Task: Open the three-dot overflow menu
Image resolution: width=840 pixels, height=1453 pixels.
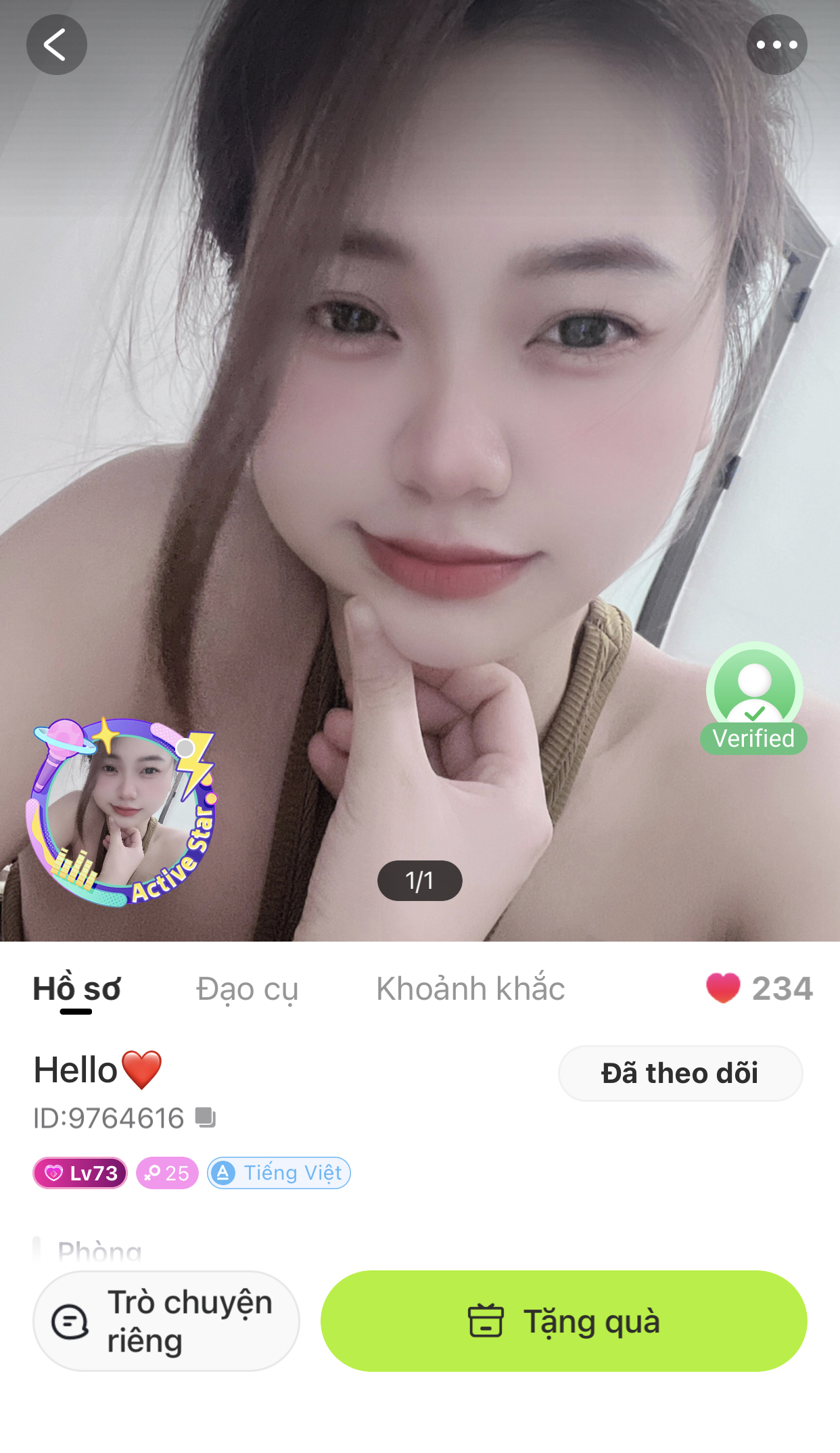Action: (776, 45)
